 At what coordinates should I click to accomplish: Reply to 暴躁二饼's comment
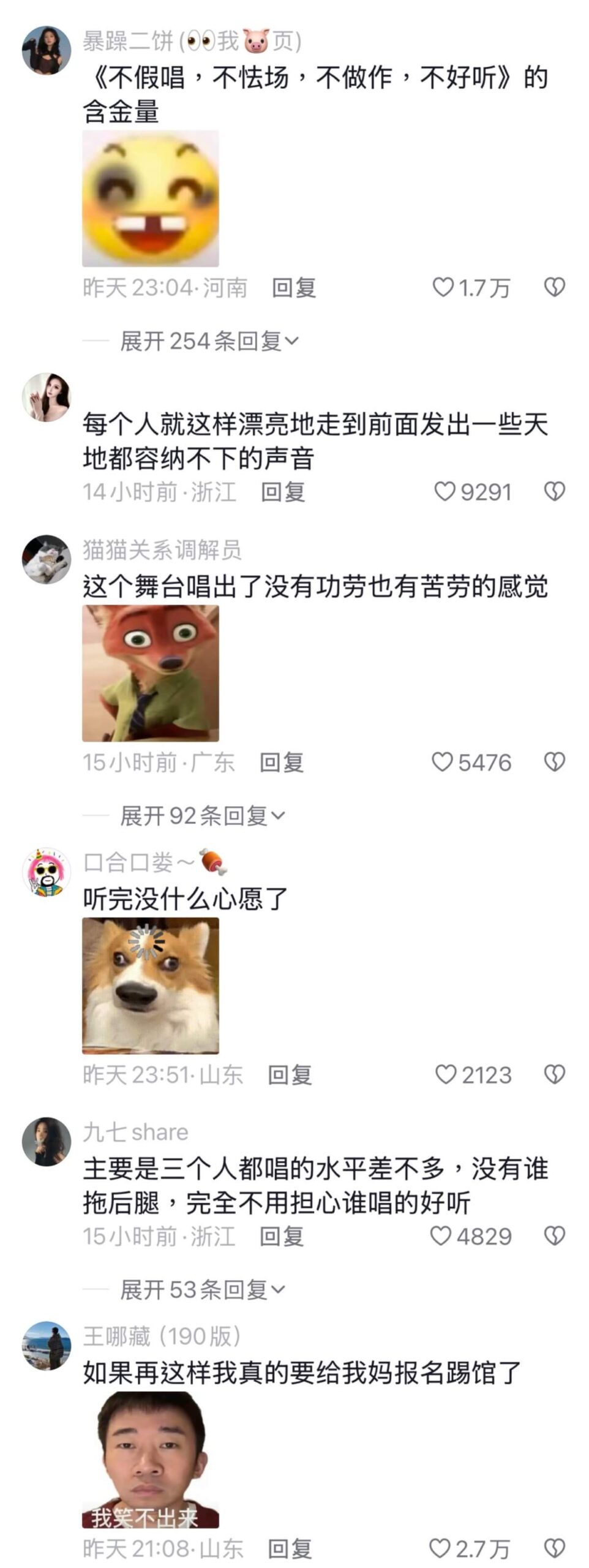(294, 287)
